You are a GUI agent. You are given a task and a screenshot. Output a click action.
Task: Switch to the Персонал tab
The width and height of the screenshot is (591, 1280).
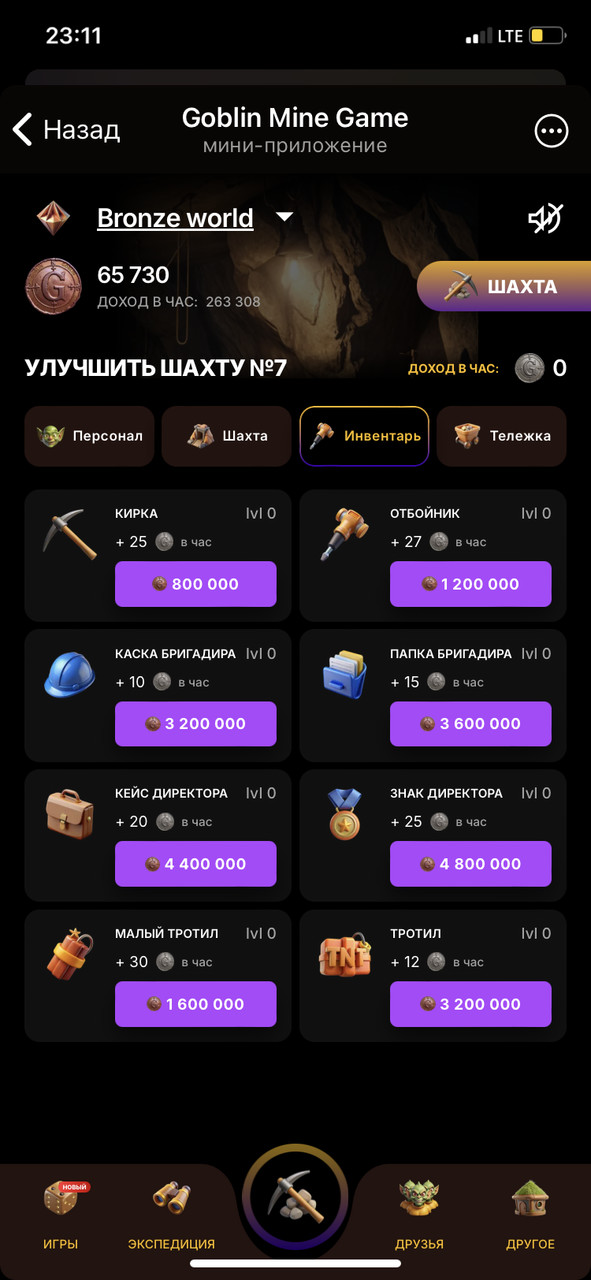point(90,436)
